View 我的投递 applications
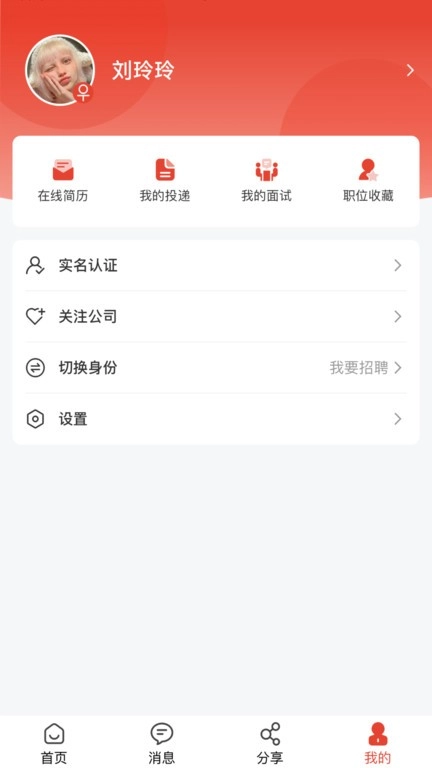The height and width of the screenshot is (768, 432). coord(165,181)
